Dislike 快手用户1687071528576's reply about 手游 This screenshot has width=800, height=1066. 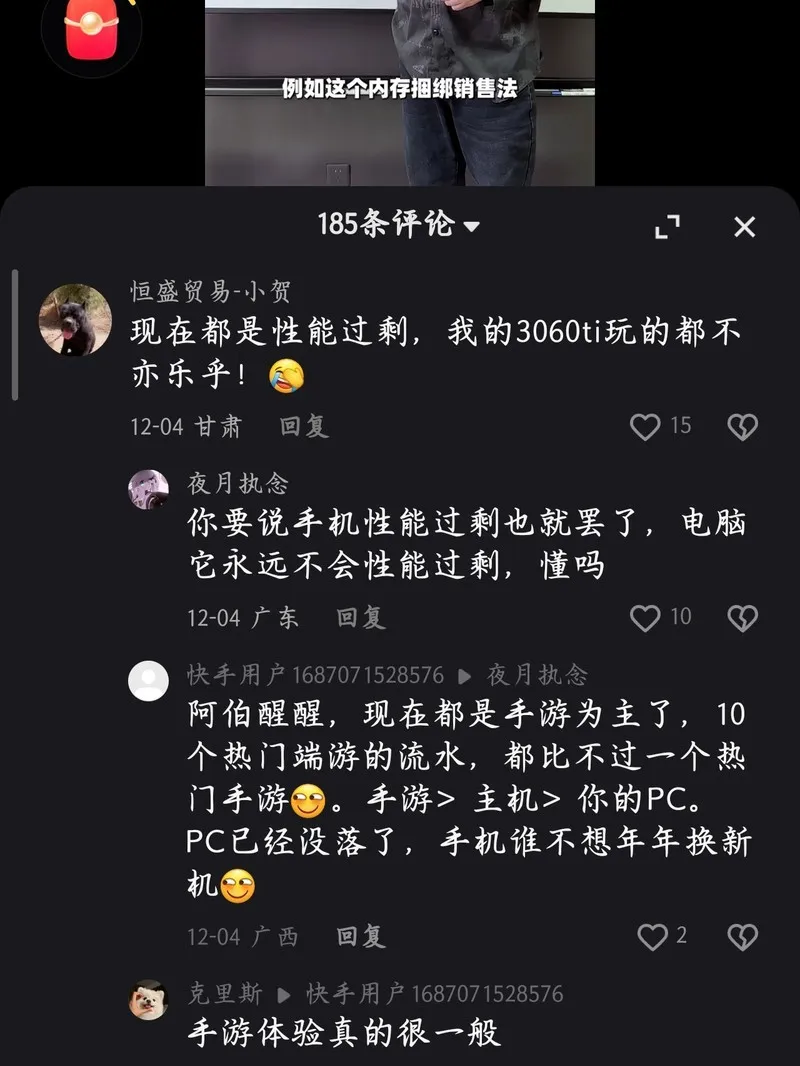coord(742,937)
